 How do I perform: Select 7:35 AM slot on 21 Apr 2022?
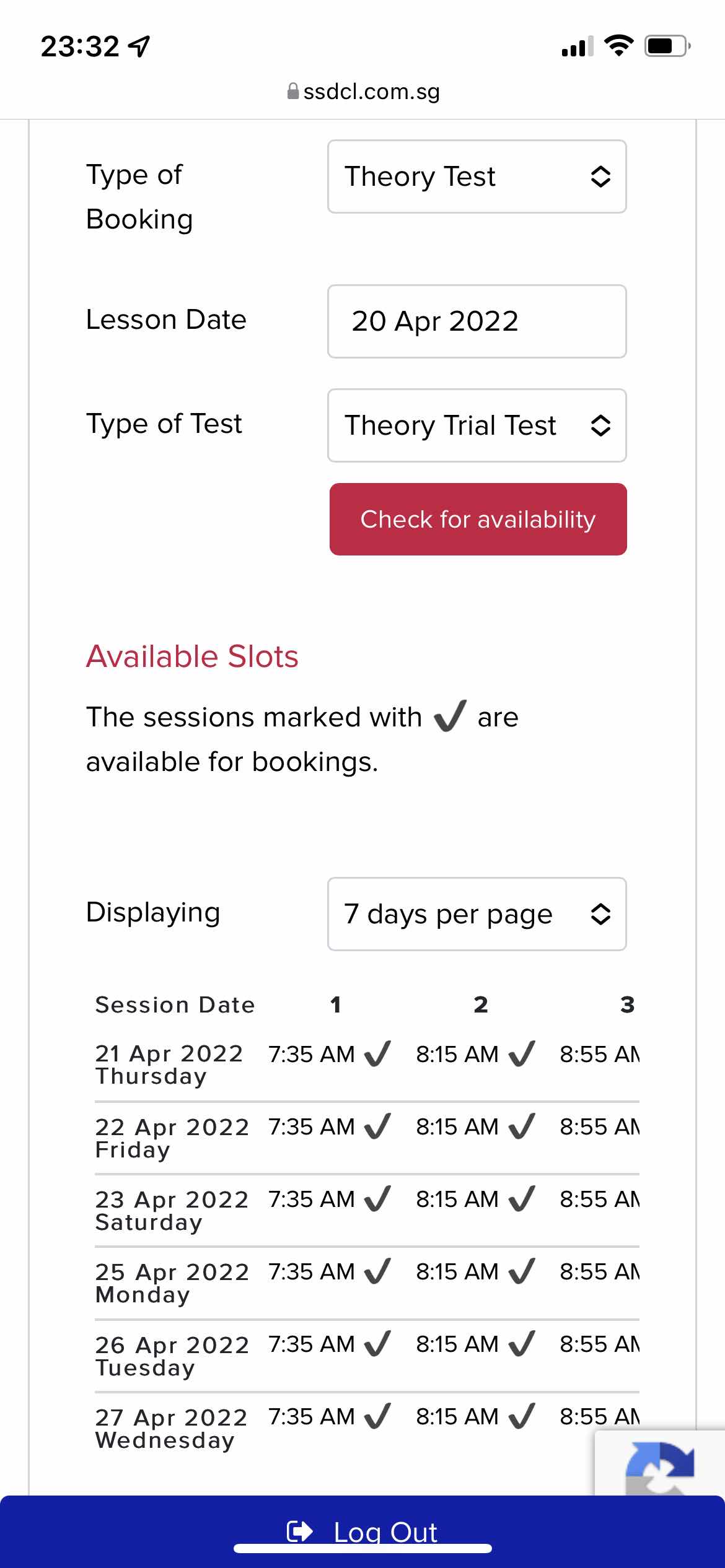(x=330, y=1054)
